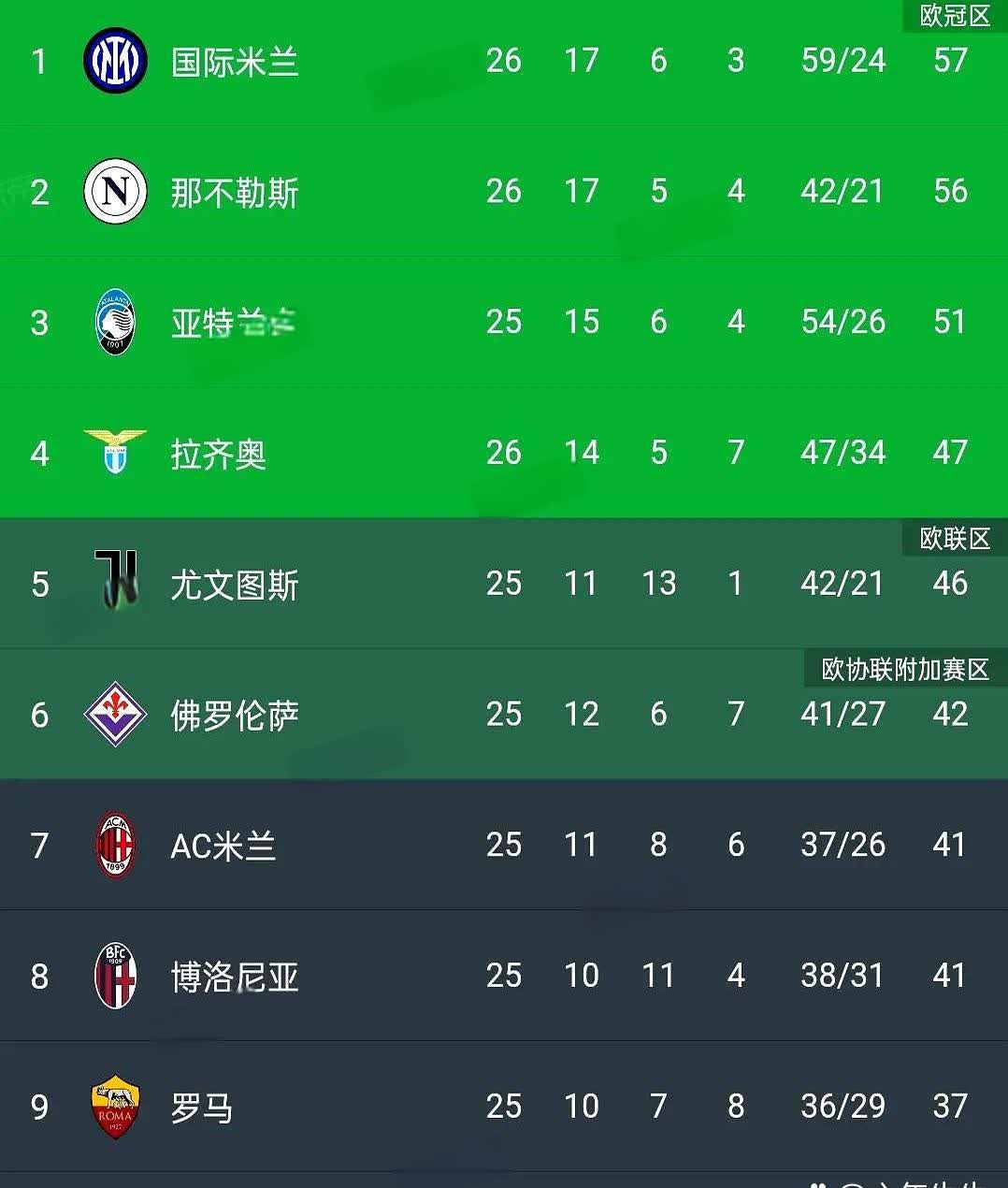1008x1188 pixels.
Task: View 罗马 team details
Action: pyautogui.click(x=201, y=1108)
